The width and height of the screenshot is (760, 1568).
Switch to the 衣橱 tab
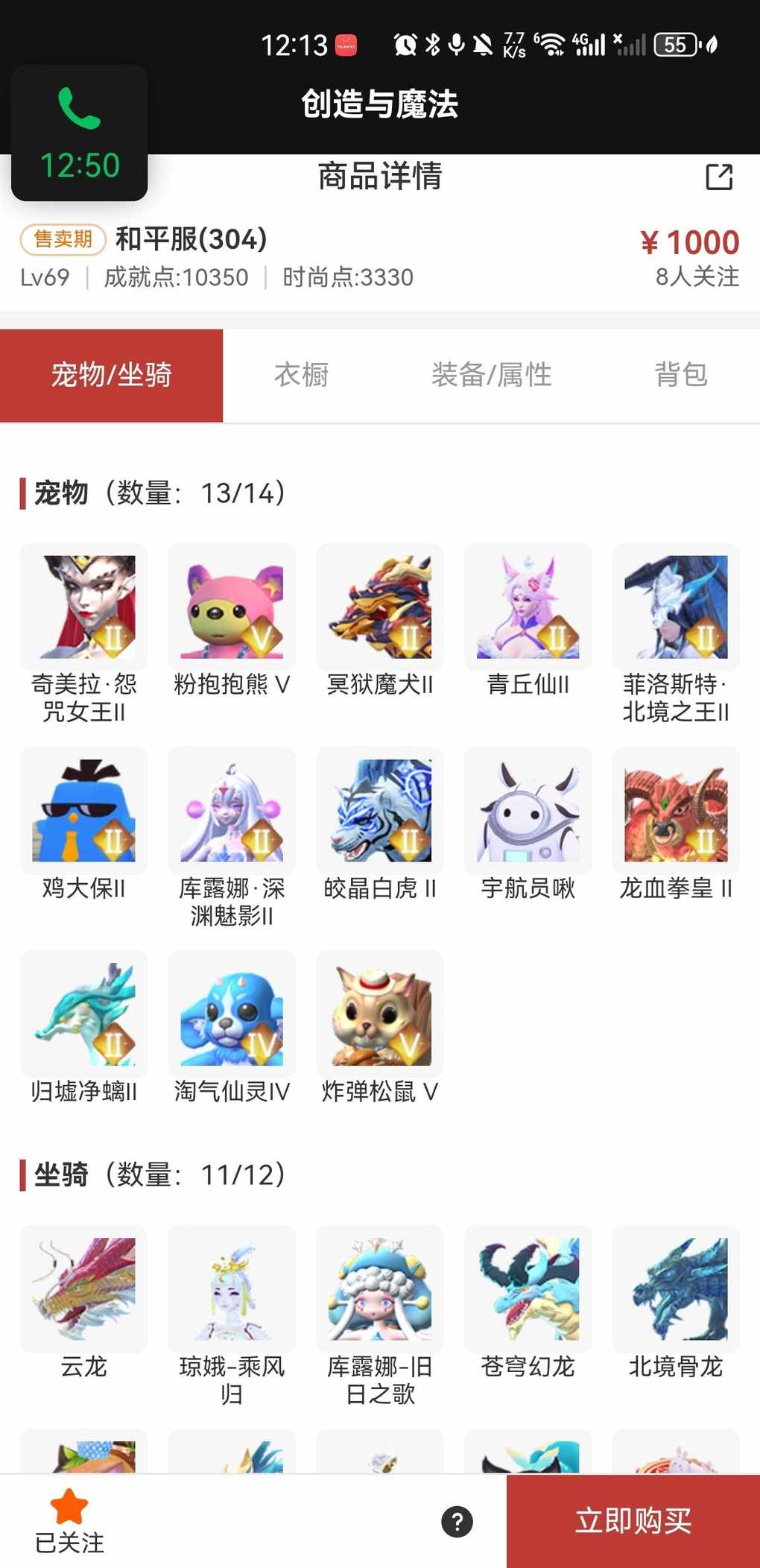301,375
